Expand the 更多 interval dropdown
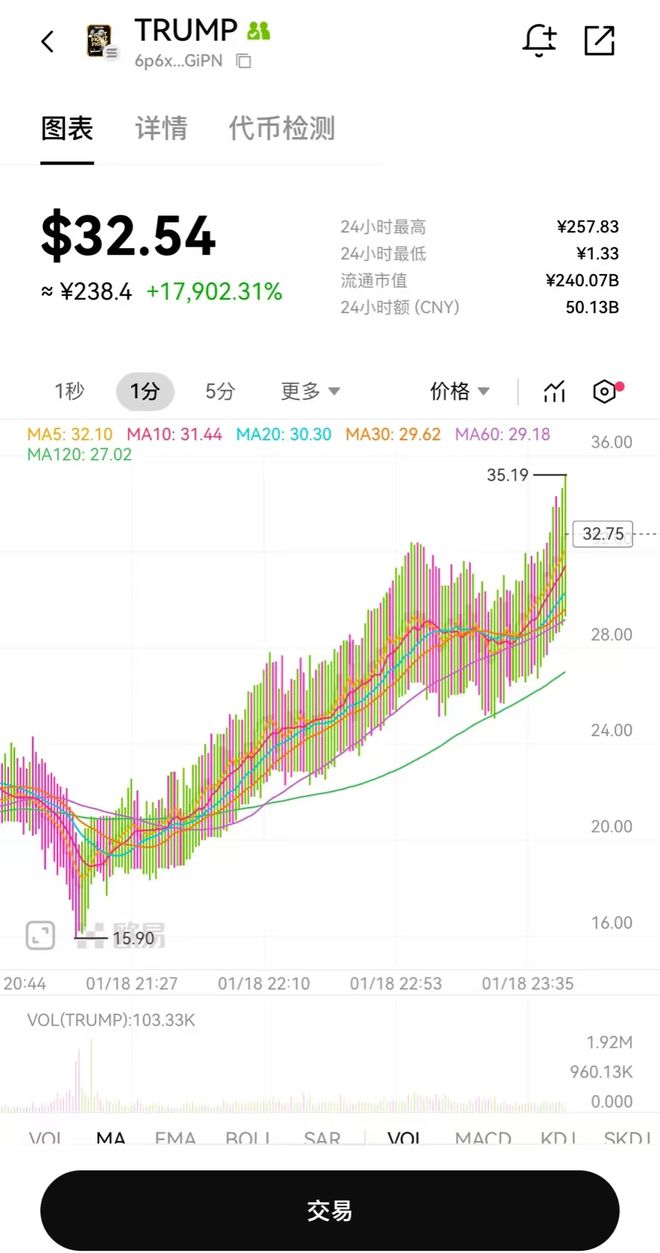This screenshot has height=1253, width=660. pos(310,391)
